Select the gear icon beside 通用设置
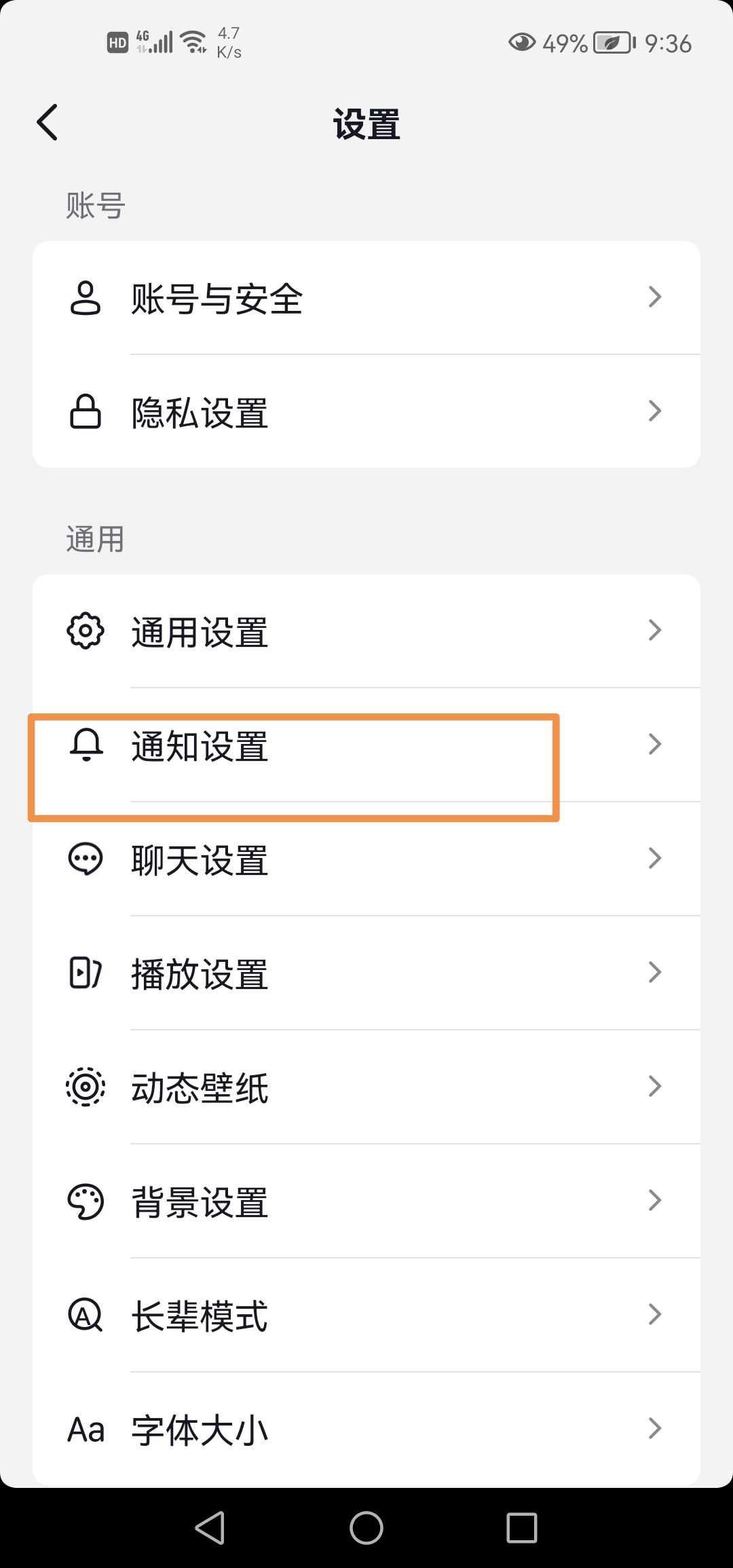This screenshot has height=1568, width=733. 84,630
